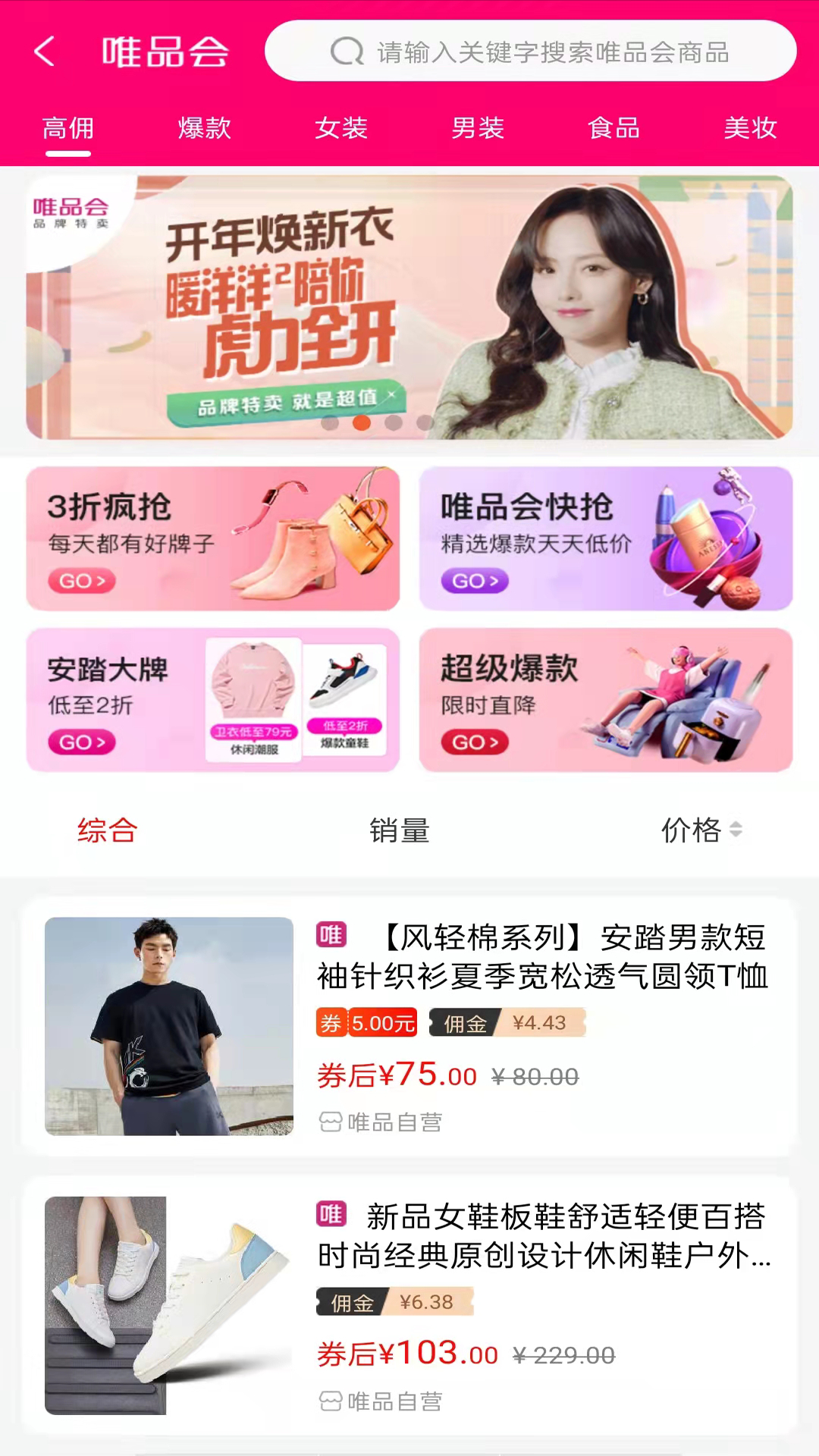Open the 超级爆款 限时直降 card
The image size is (819, 1456).
(x=606, y=700)
